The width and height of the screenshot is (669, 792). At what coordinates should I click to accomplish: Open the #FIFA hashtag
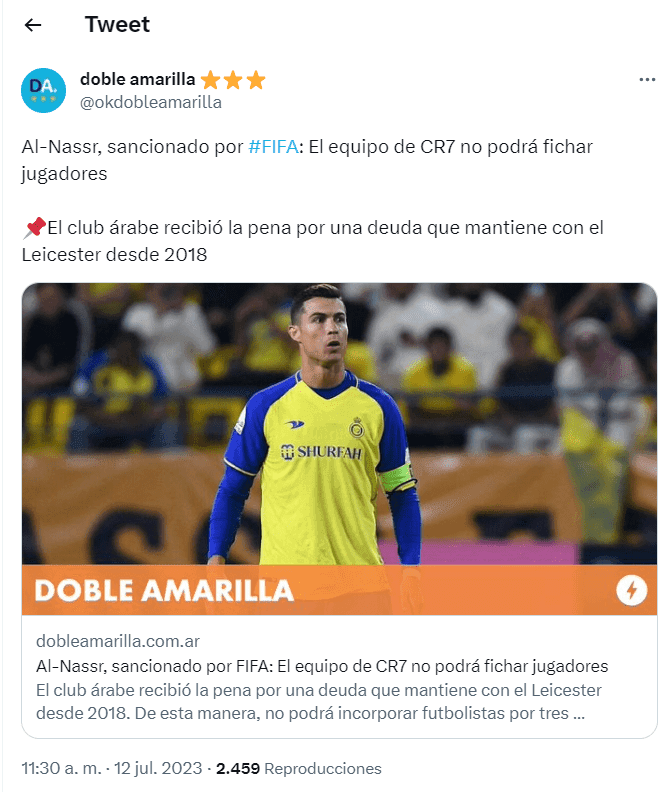(271, 147)
